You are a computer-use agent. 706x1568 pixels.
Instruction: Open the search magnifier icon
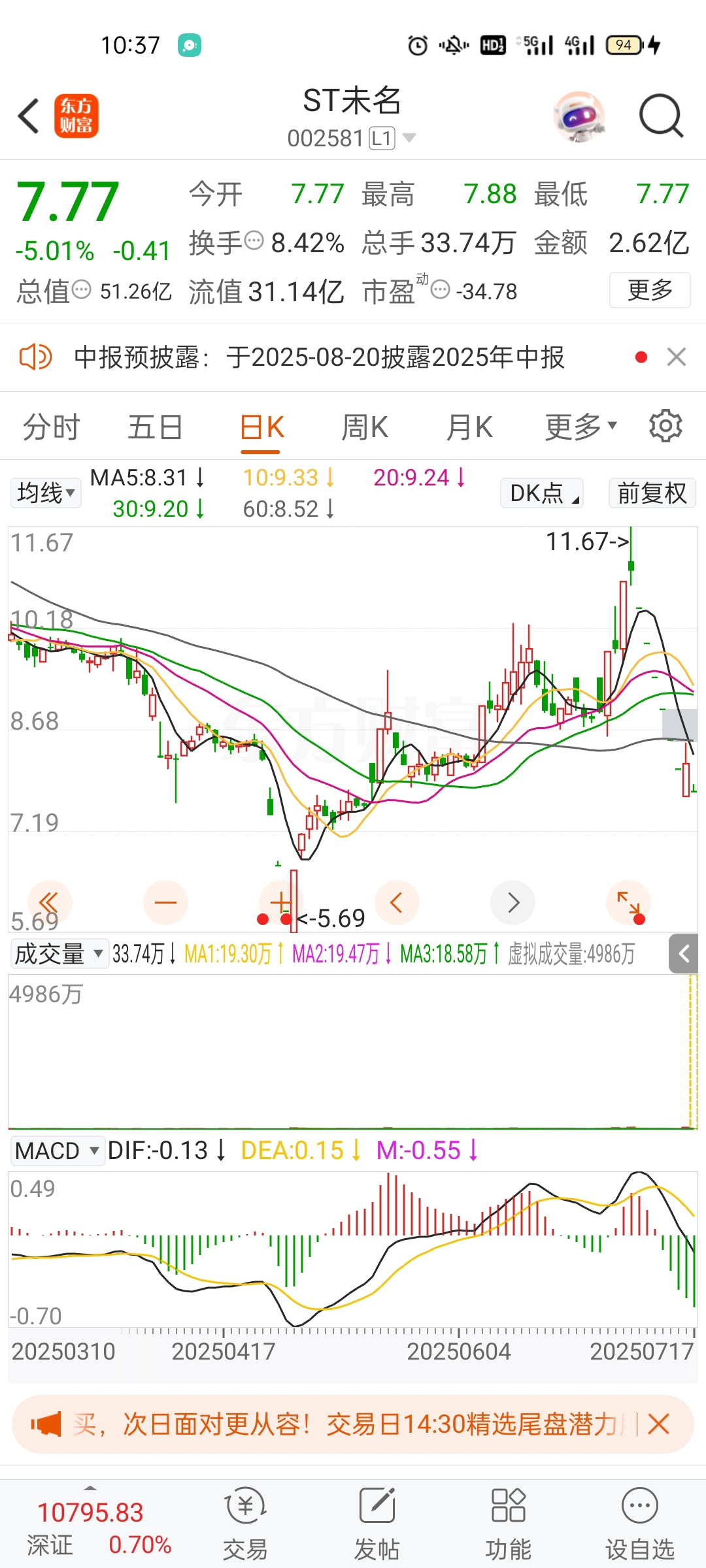coord(661,116)
